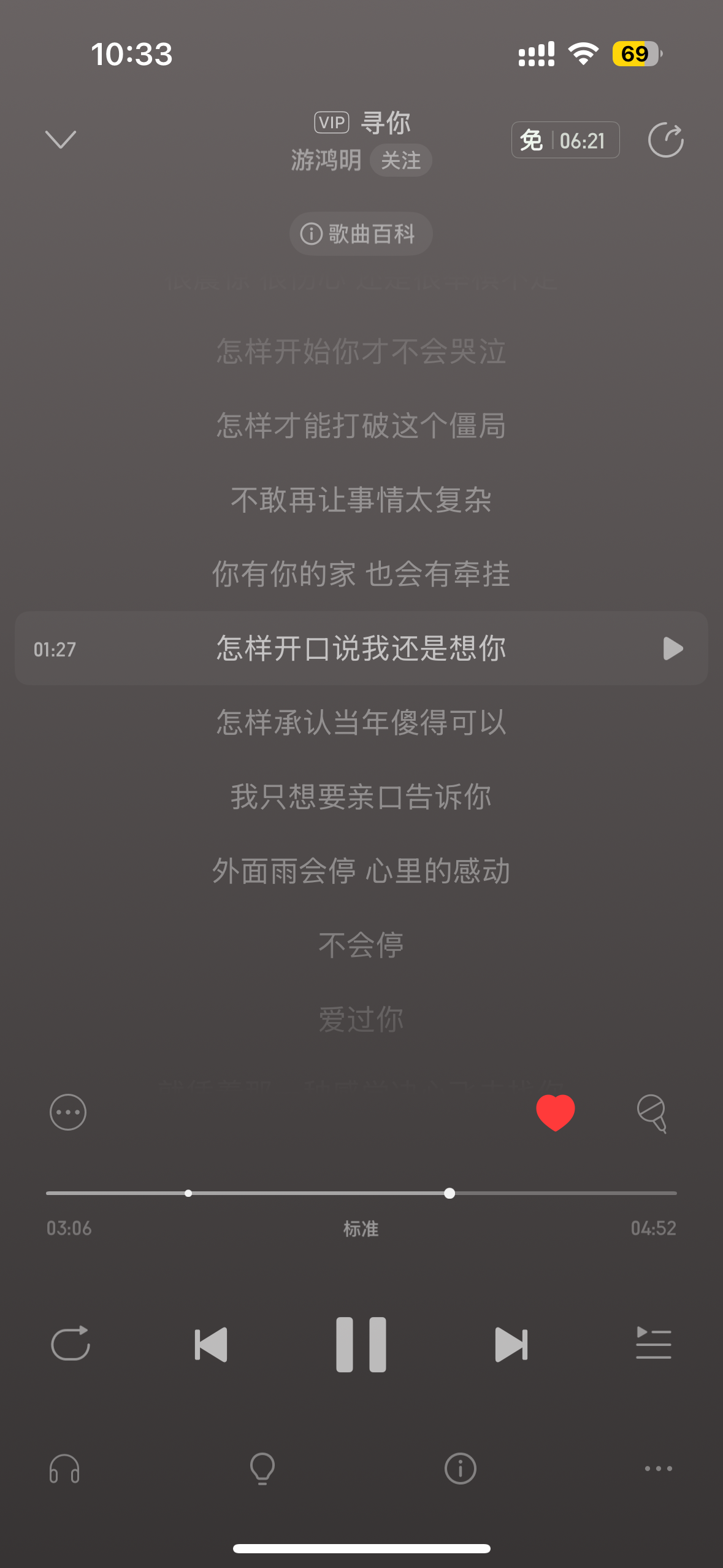Viewport: 723px width, 1568px height.
Task: Skip to the next track
Action: pos(511,1345)
